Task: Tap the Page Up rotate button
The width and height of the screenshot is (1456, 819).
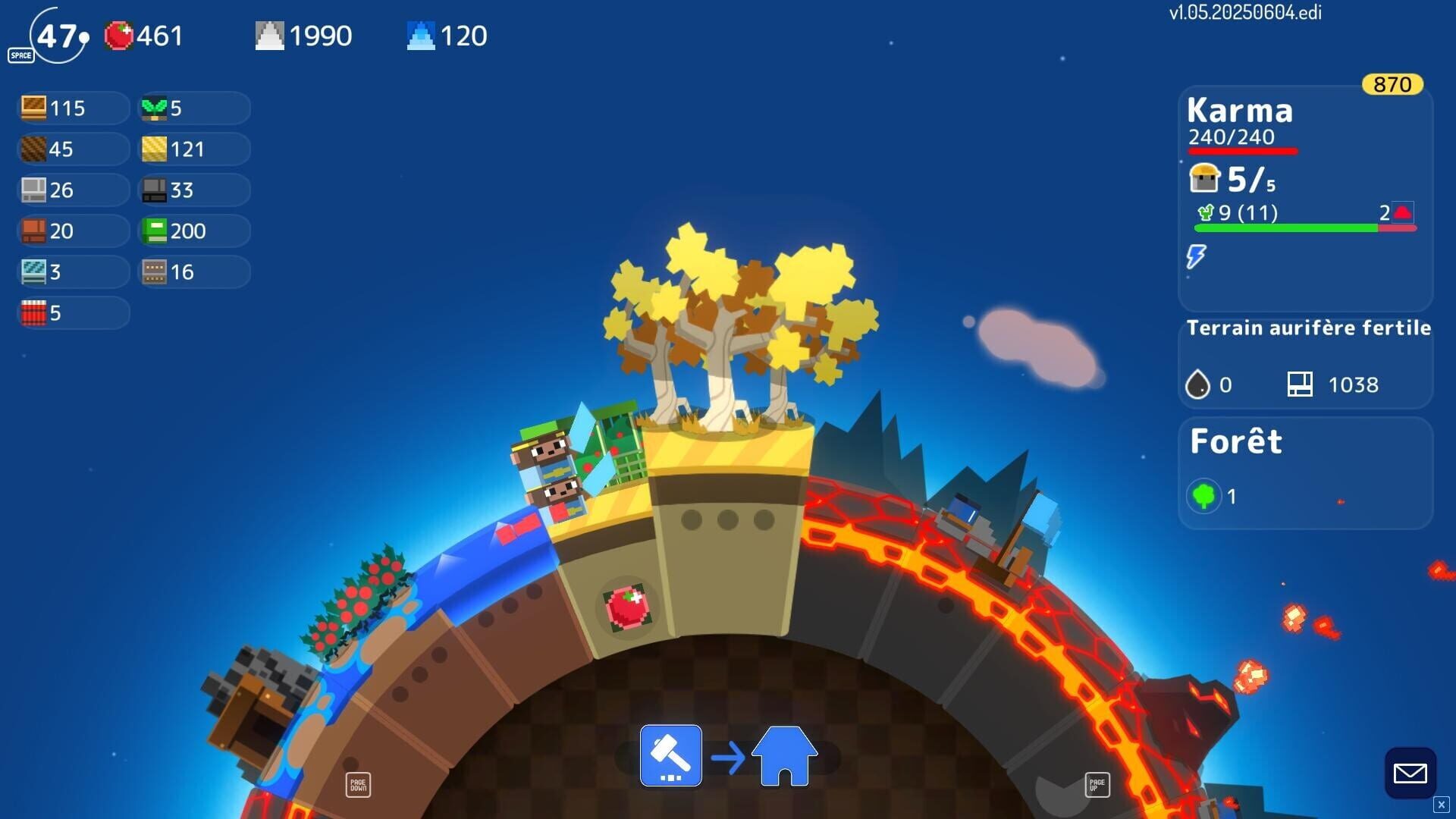Action: (x=1097, y=784)
